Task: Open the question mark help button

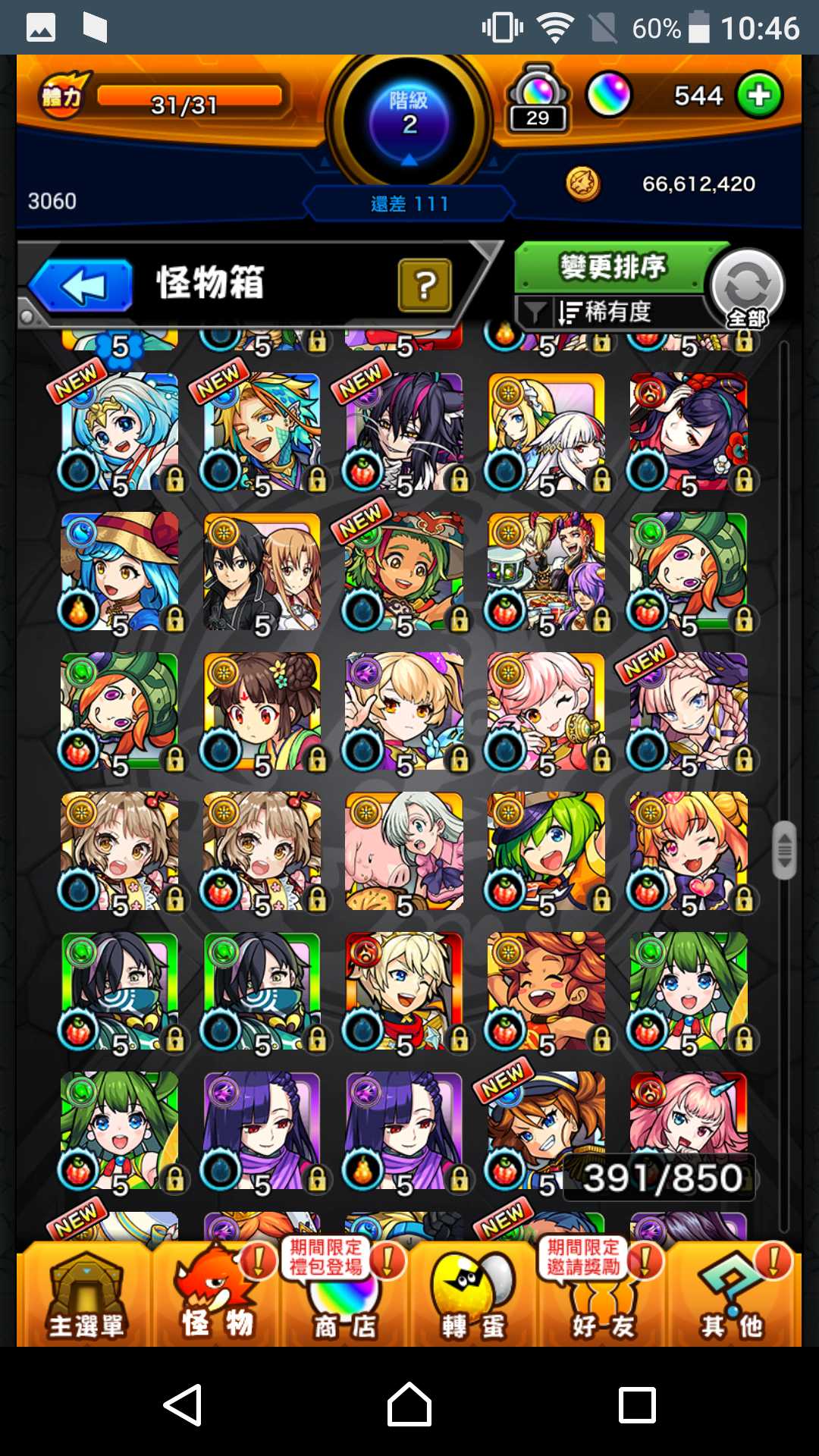Action: (x=425, y=285)
